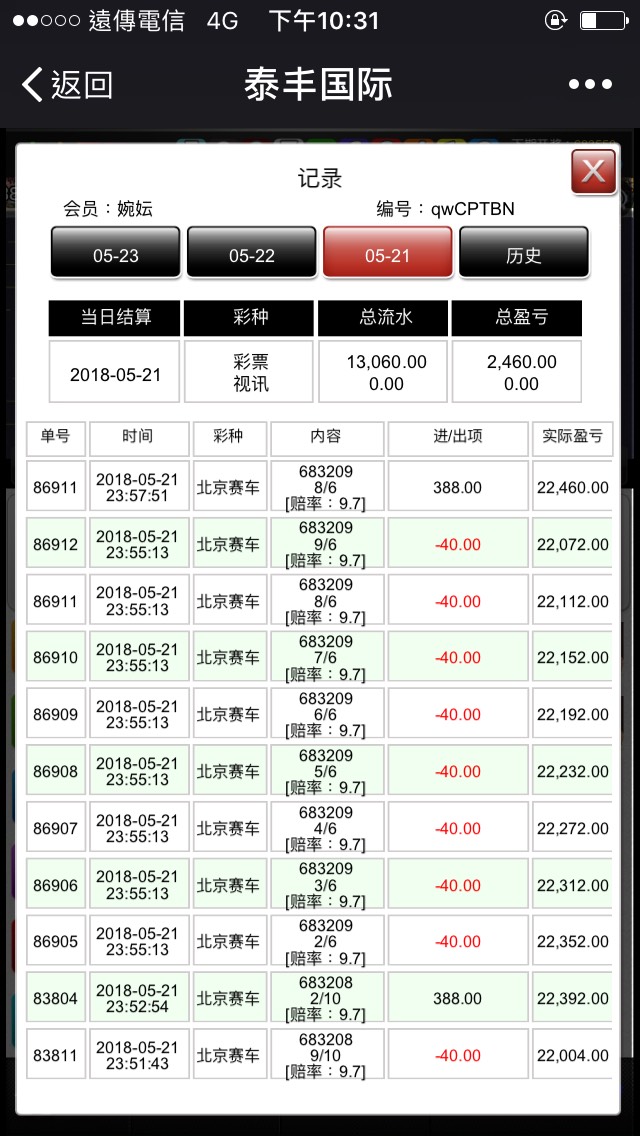Select the 05-21 date tab
Image resolution: width=640 pixels, height=1136 pixels.
click(388, 254)
